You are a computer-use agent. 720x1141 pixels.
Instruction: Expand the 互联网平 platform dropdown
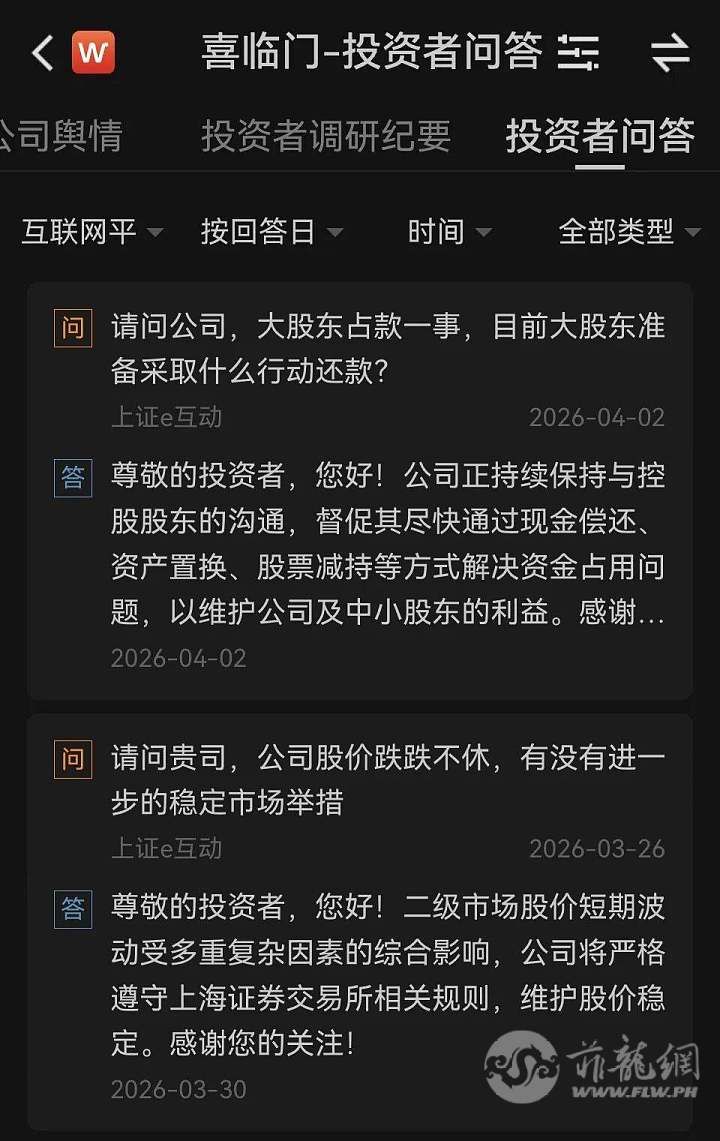92,232
